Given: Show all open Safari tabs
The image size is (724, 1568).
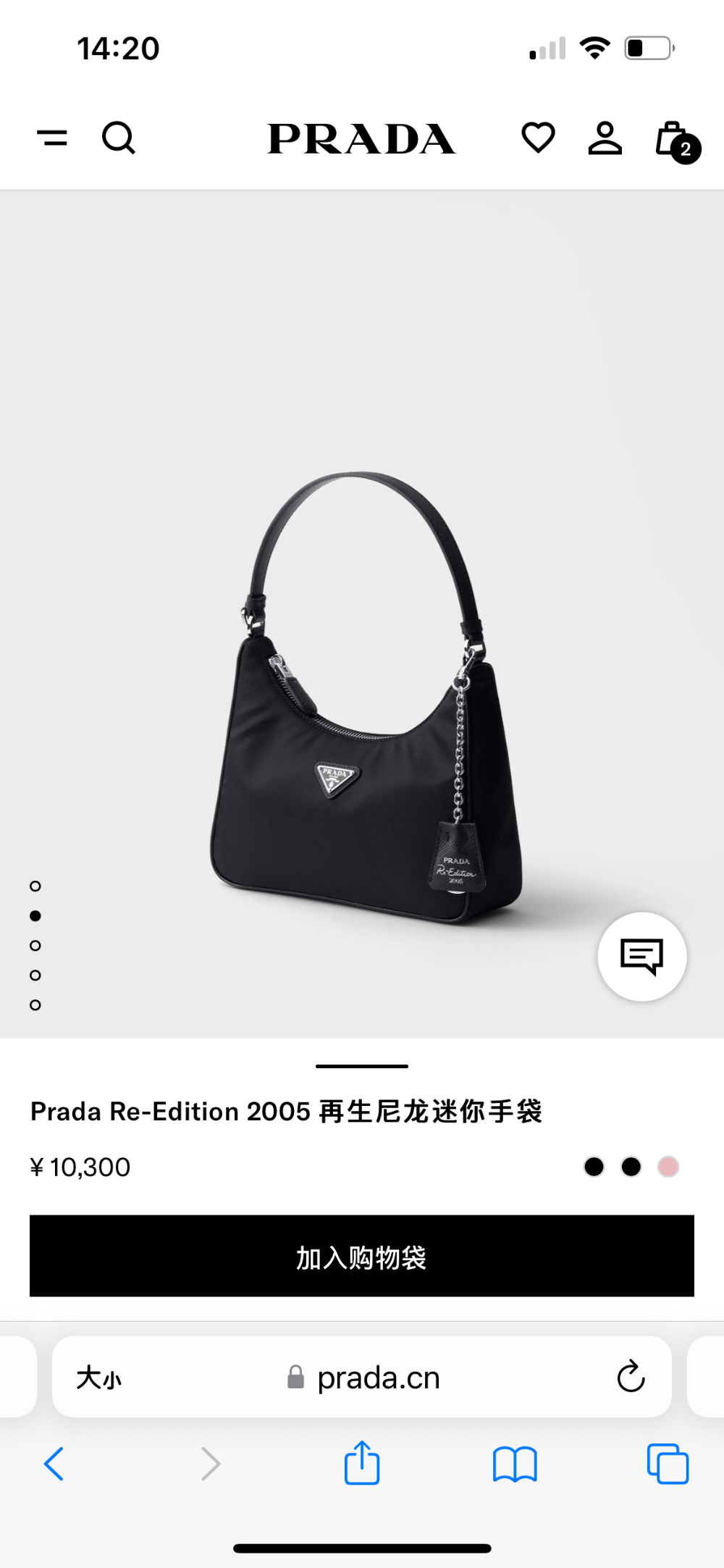Looking at the screenshot, I should 668,1464.
